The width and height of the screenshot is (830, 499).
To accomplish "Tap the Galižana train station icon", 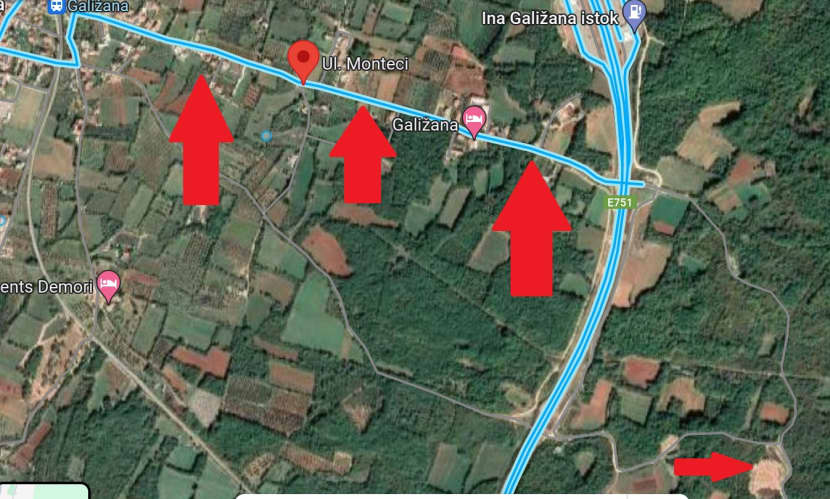I will coord(59,5).
